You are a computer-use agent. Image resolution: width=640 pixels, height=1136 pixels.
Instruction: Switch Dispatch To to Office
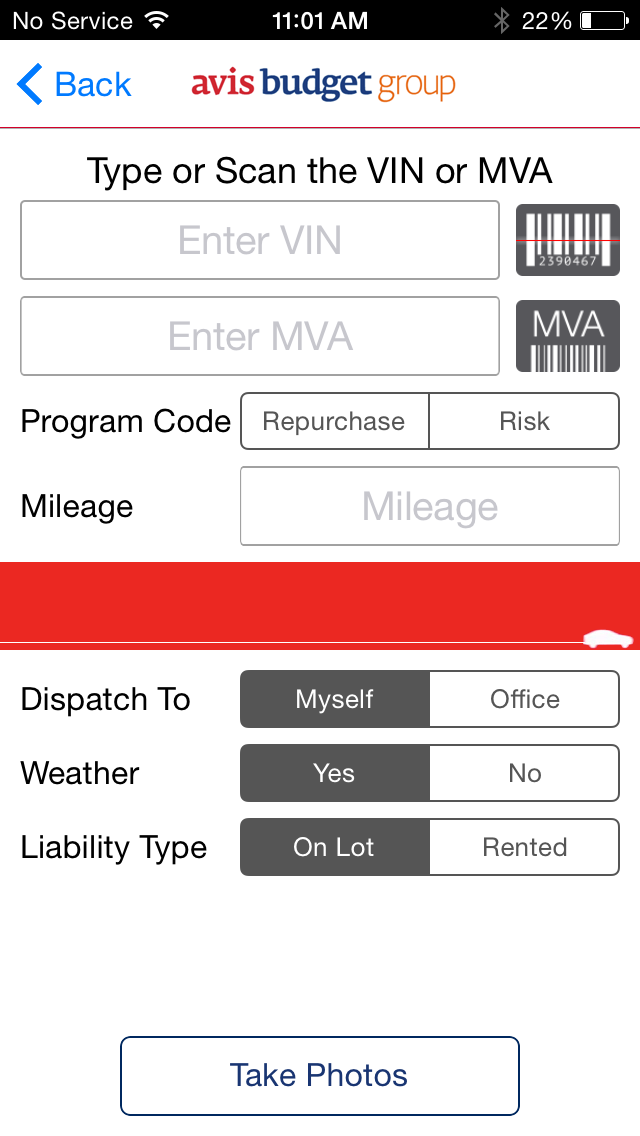[x=524, y=699]
